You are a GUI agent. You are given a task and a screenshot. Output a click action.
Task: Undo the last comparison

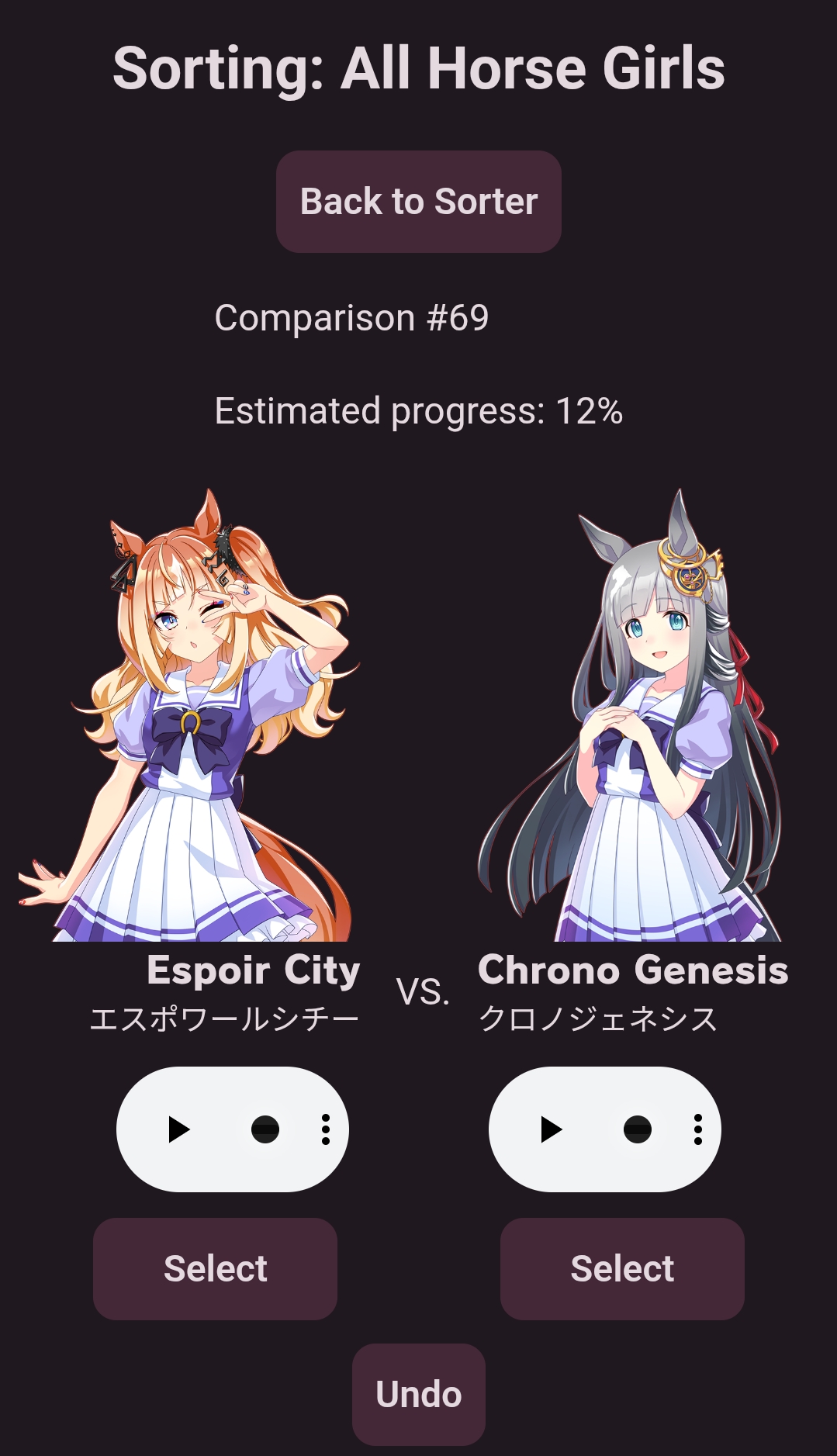(418, 1395)
